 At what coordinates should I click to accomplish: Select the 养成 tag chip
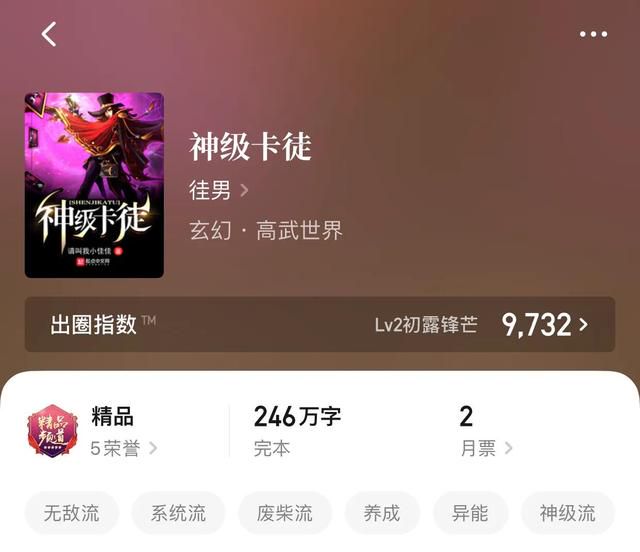pyautogui.click(x=382, y=513)
